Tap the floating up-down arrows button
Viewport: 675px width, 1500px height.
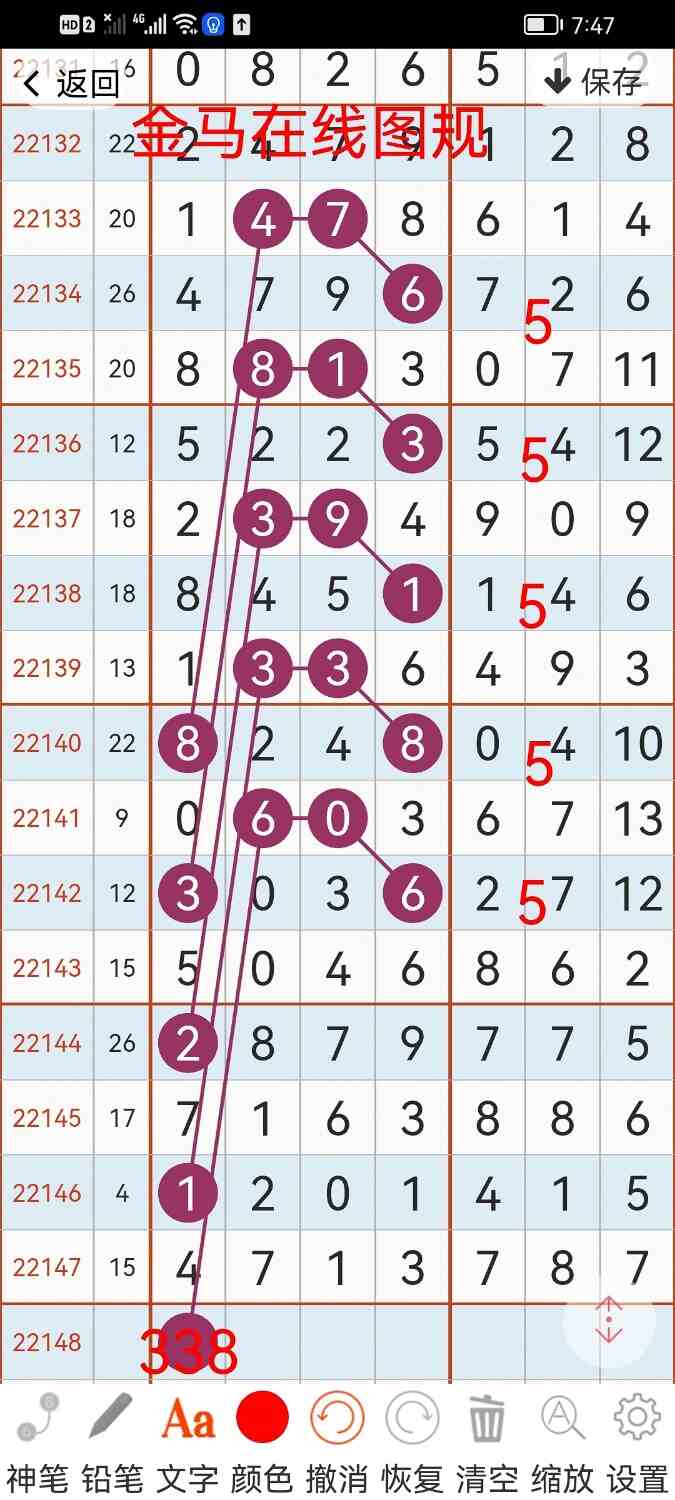point(609,1322)
